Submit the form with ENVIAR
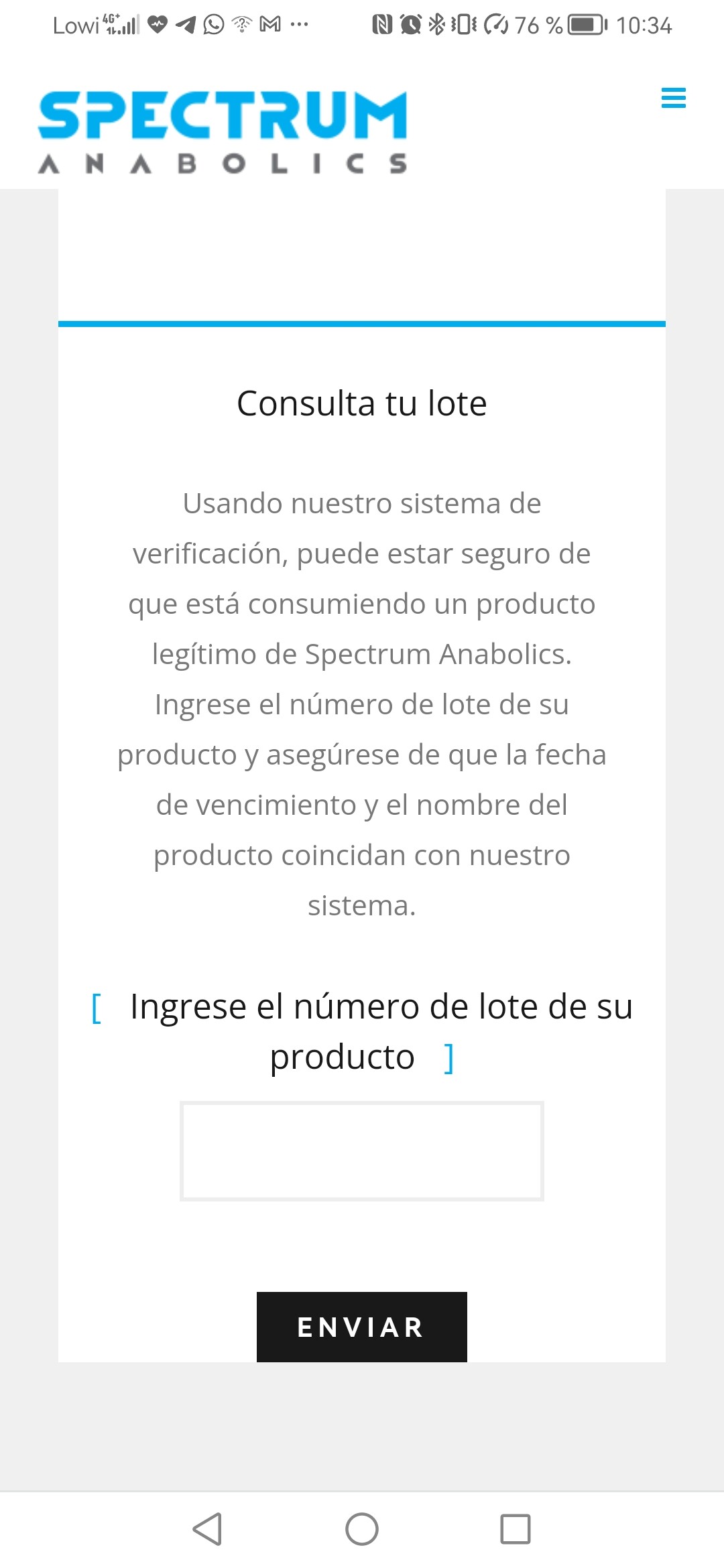724x1568 pixels. point(362,1327)
